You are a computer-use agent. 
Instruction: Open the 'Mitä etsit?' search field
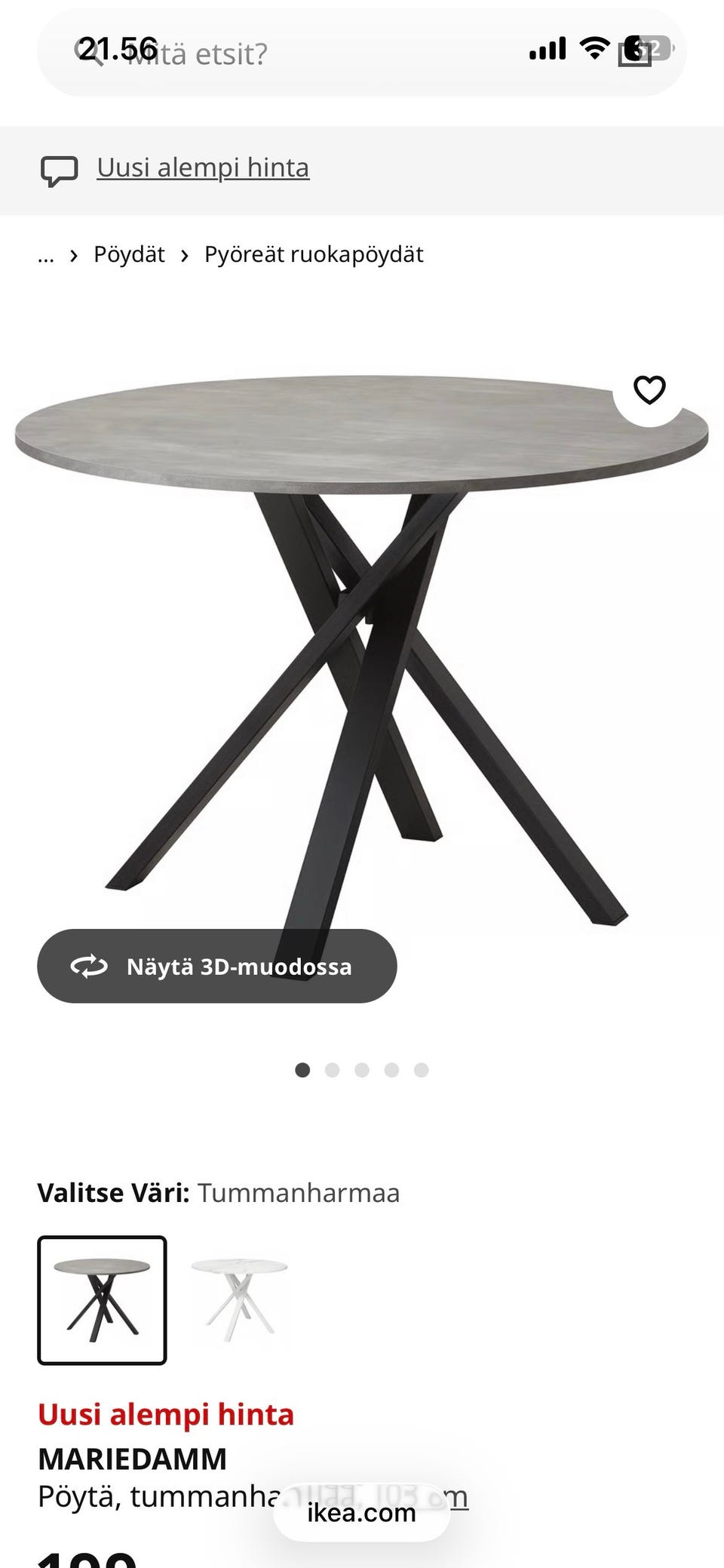pyautogui.click(x=362, y=53)
